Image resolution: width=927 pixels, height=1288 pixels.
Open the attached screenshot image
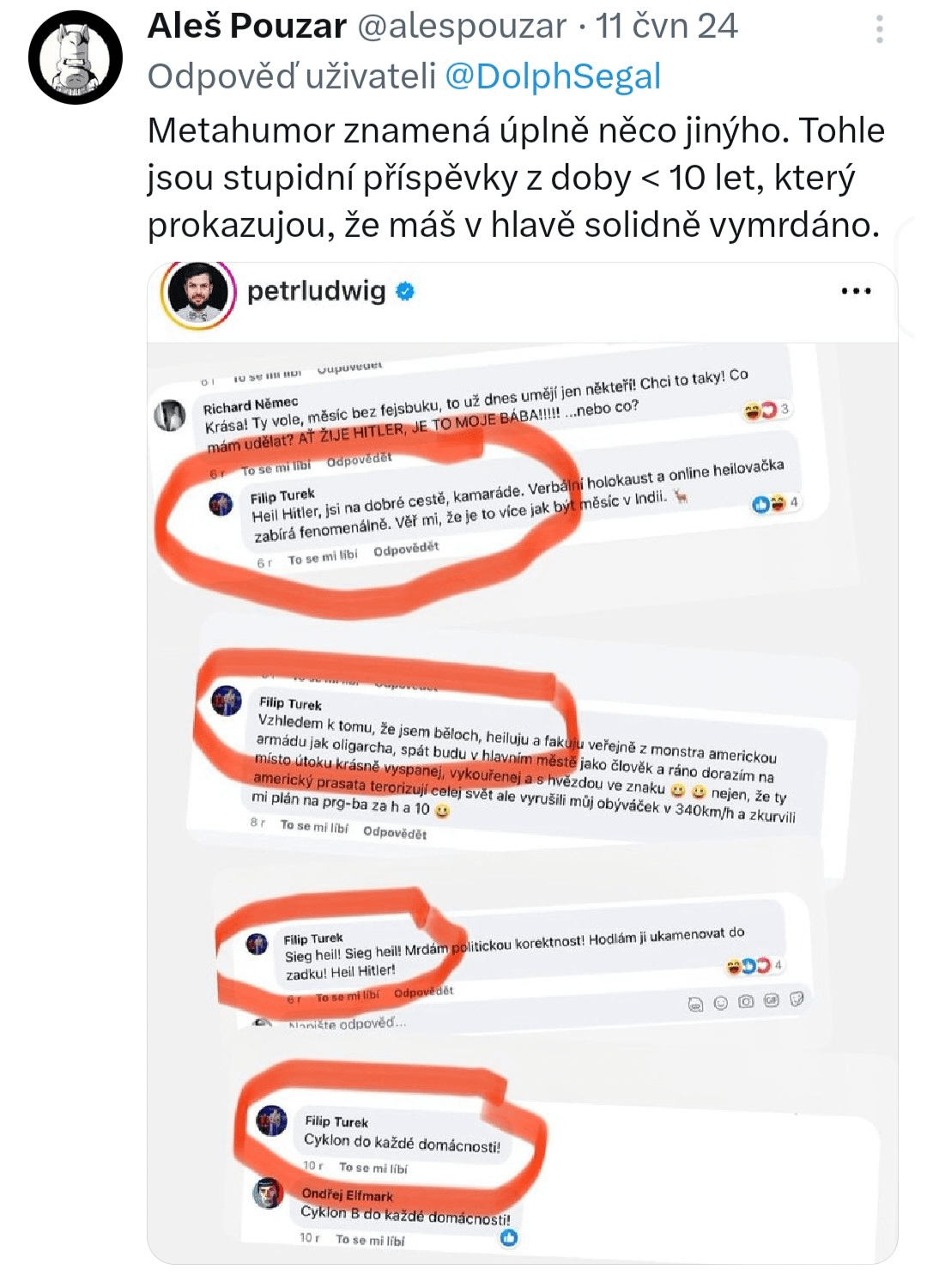(522, 762)
